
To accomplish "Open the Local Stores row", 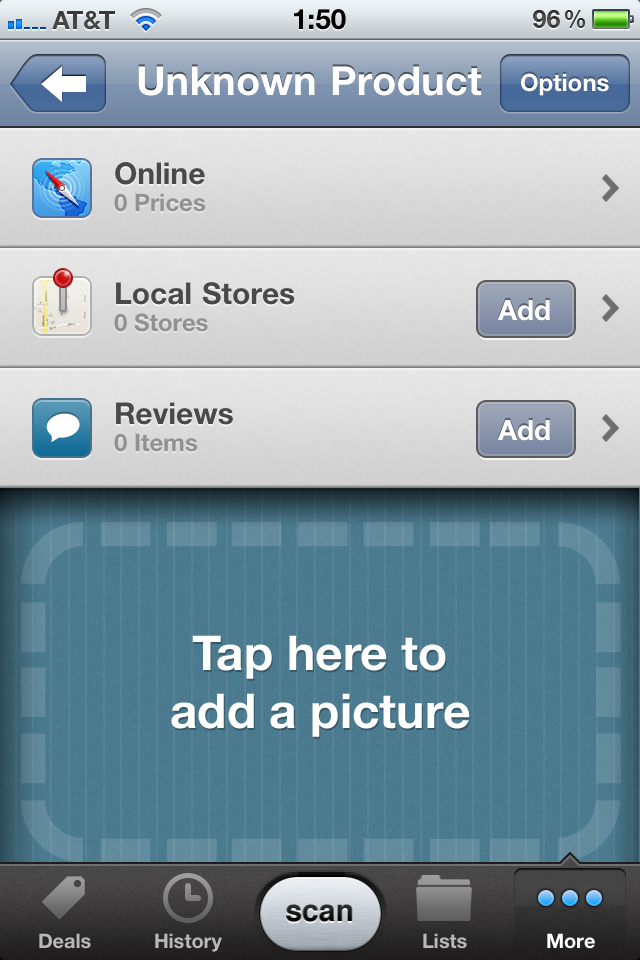I will coord(250,308).
